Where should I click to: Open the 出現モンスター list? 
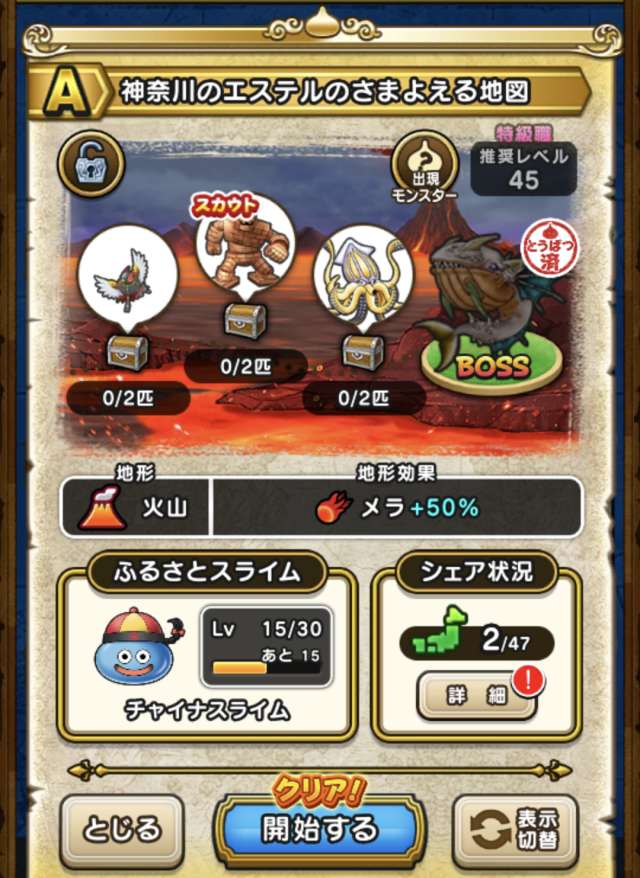(424, 166)
